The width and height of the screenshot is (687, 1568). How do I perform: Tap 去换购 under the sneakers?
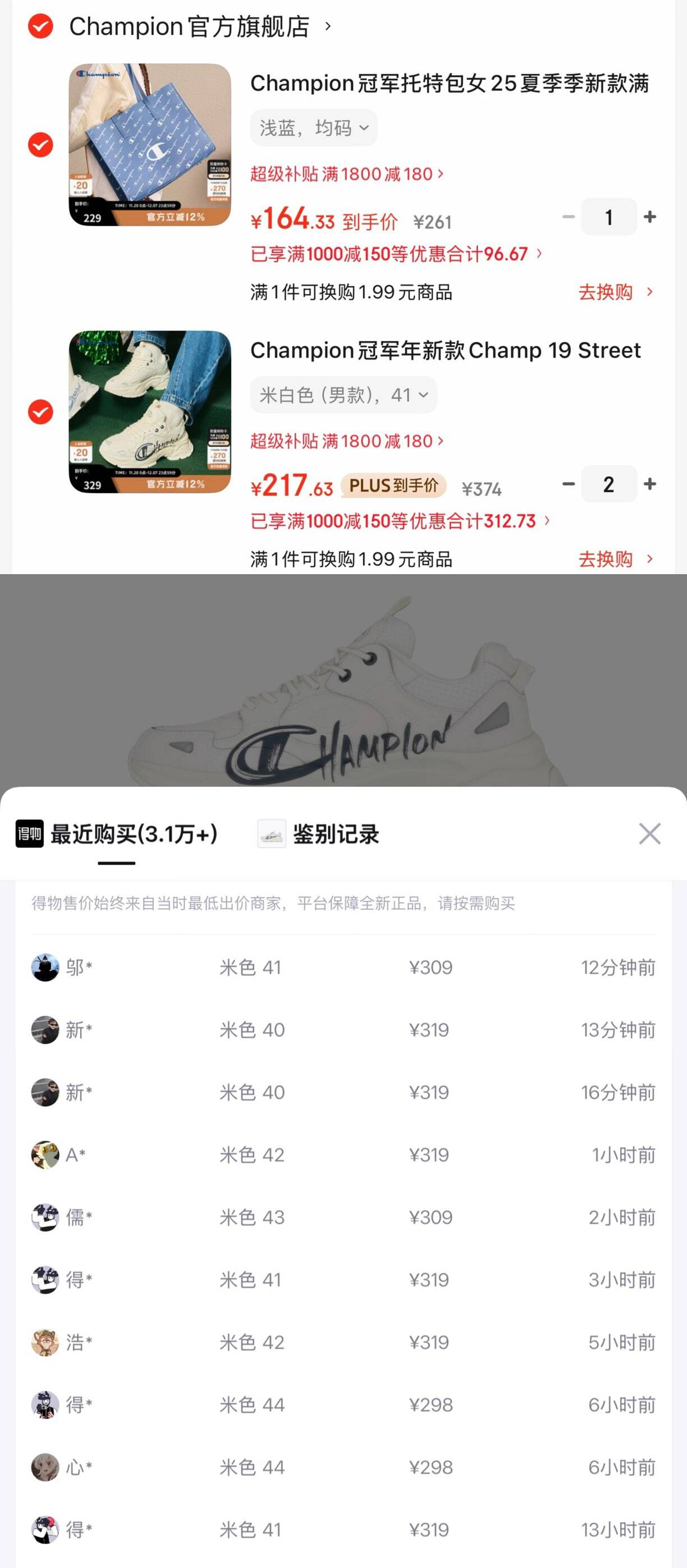click(615, 559)
